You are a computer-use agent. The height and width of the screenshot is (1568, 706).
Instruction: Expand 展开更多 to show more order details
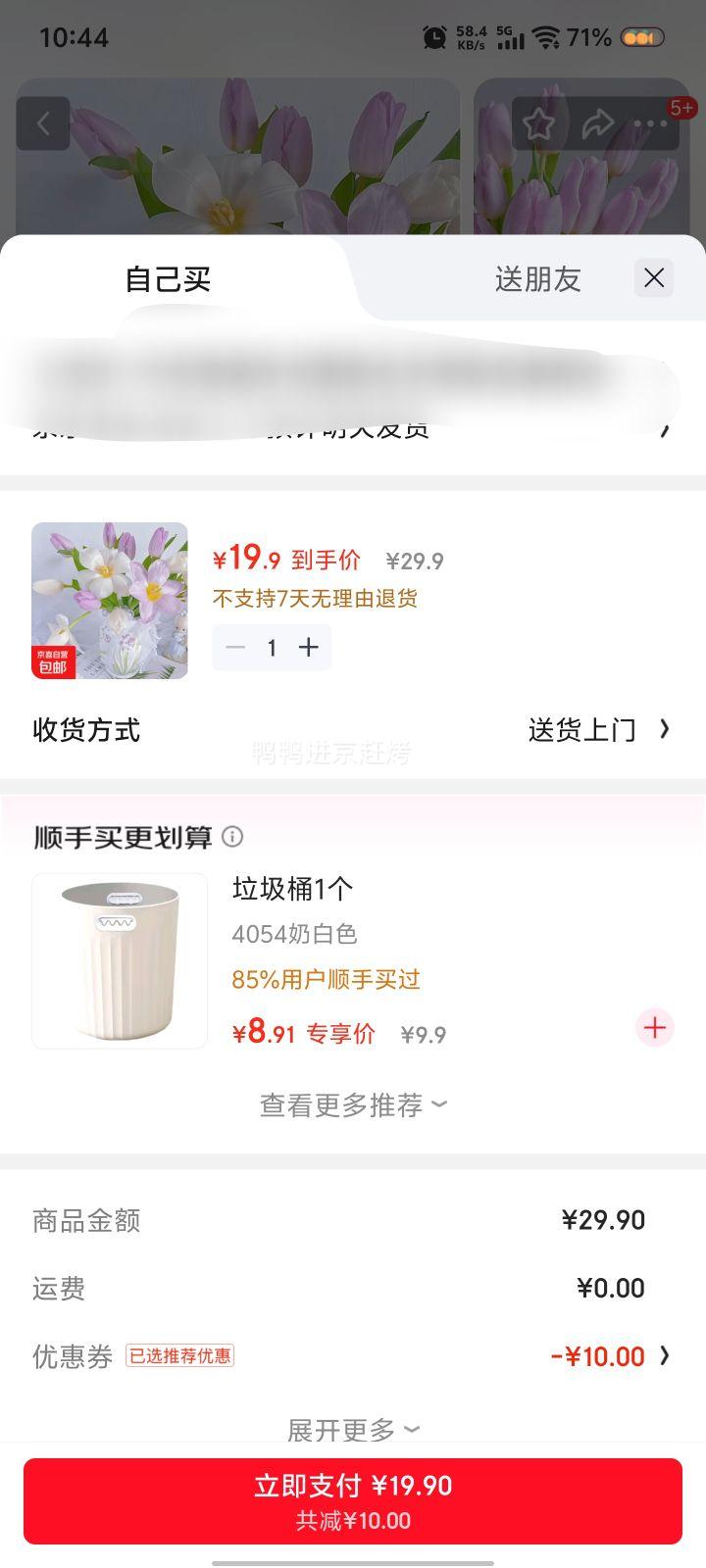click(x=351, y=1430)
